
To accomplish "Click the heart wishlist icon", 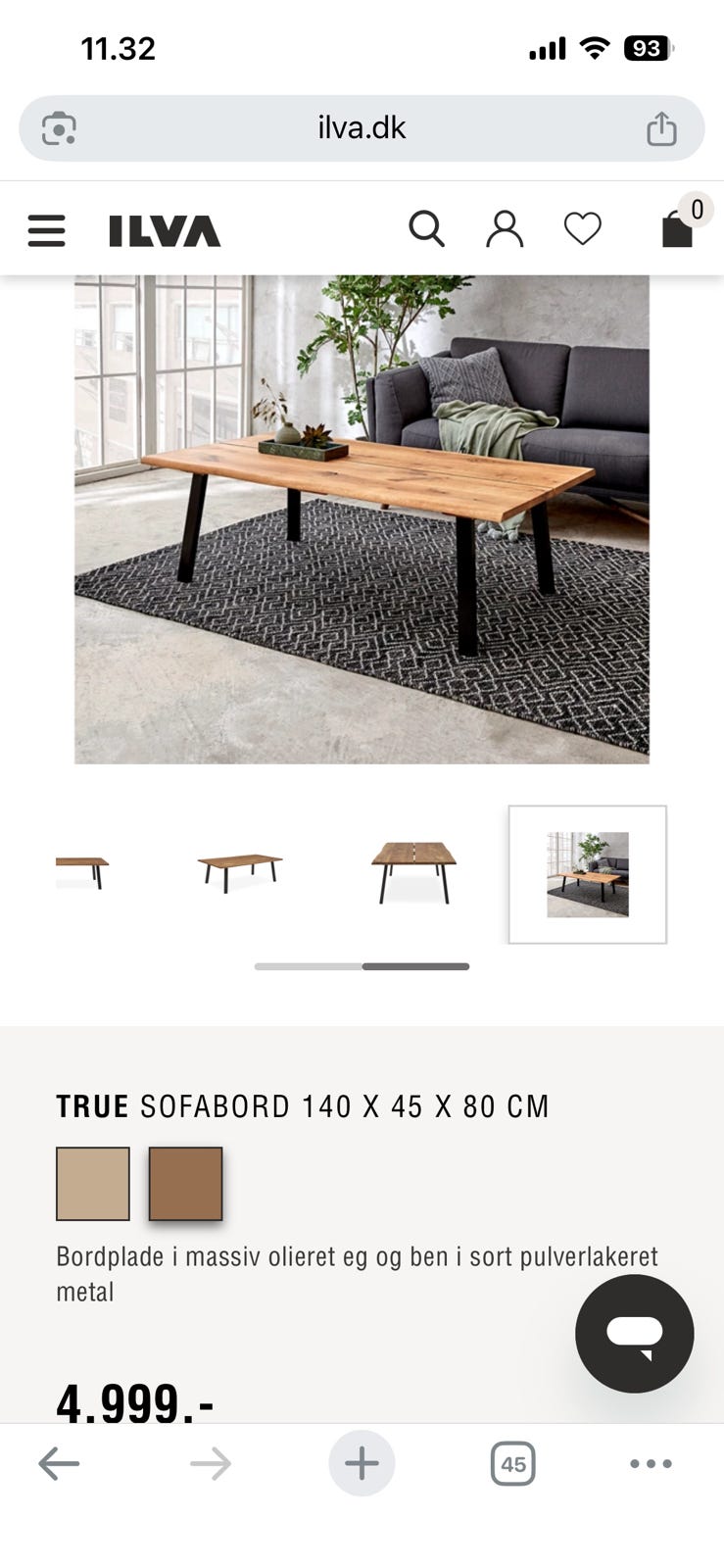I will click(x=583, y=228).
